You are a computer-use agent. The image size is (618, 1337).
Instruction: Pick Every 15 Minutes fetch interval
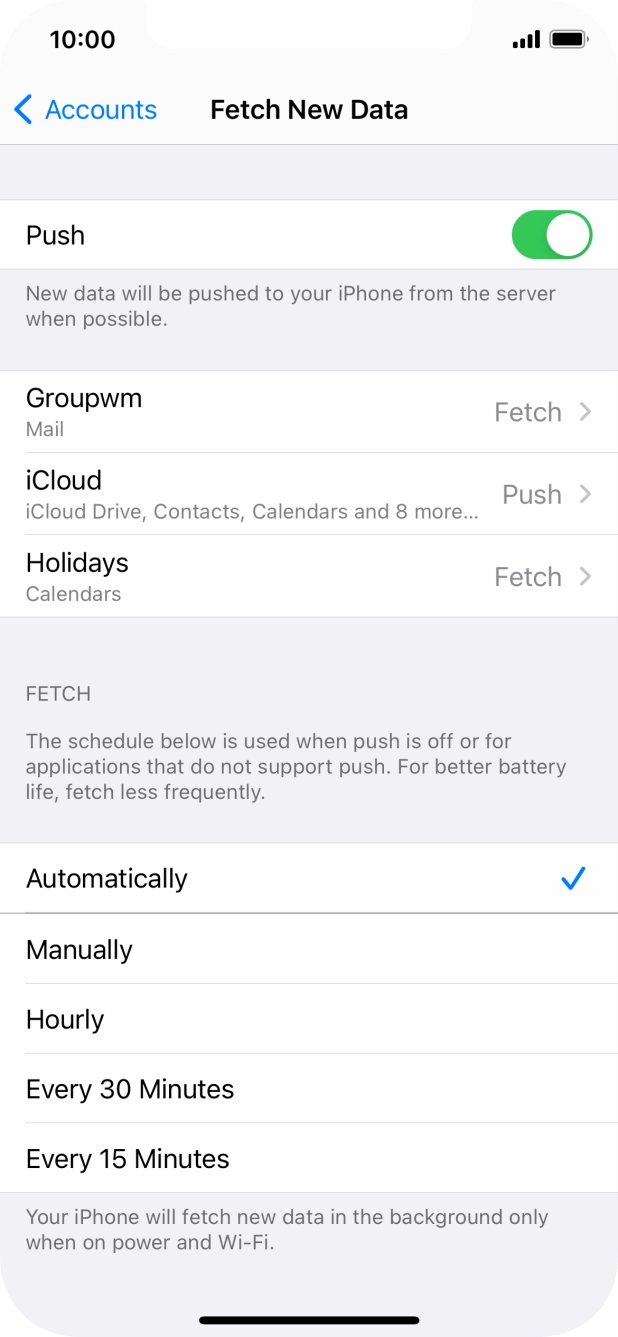(x=309, y=1158)
